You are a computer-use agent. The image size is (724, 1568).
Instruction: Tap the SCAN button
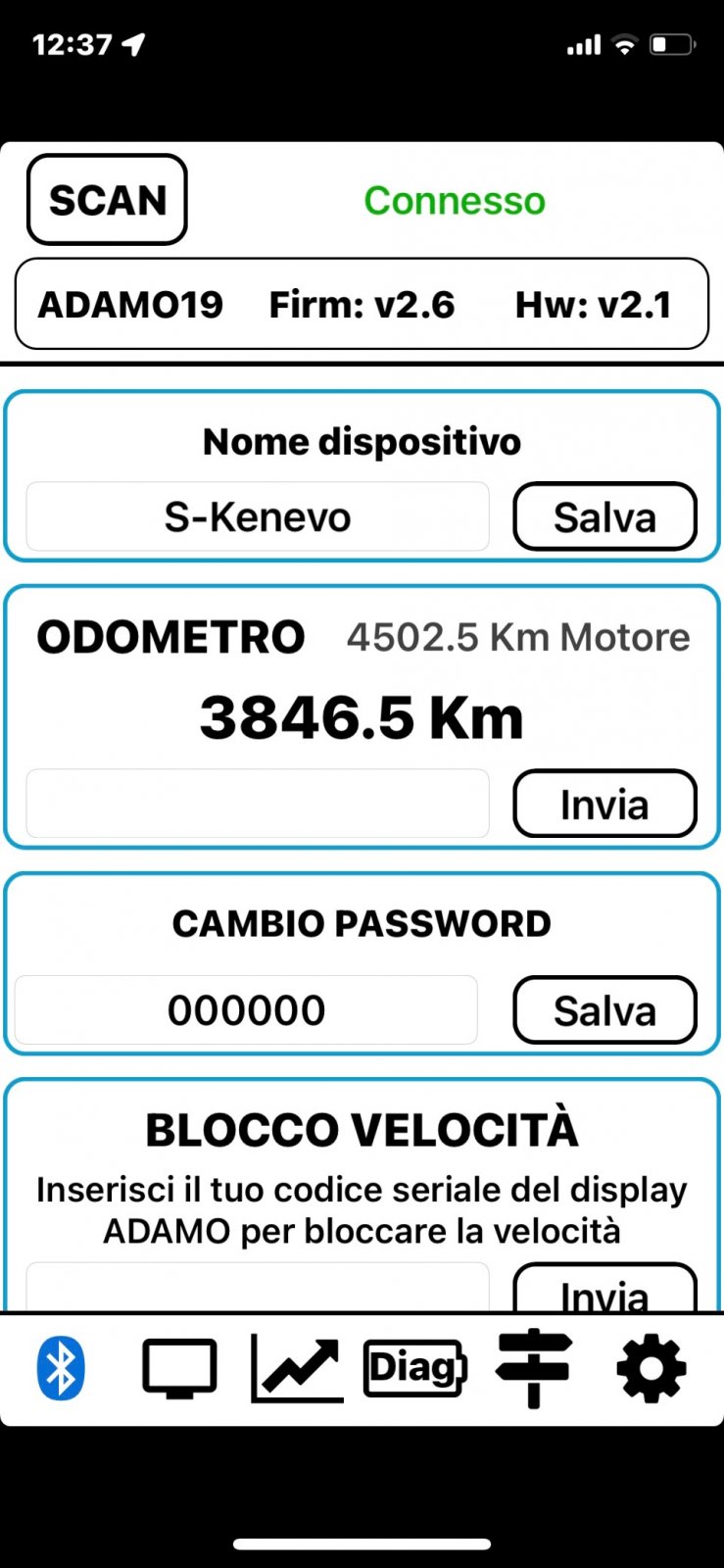[x=107, y=200]
